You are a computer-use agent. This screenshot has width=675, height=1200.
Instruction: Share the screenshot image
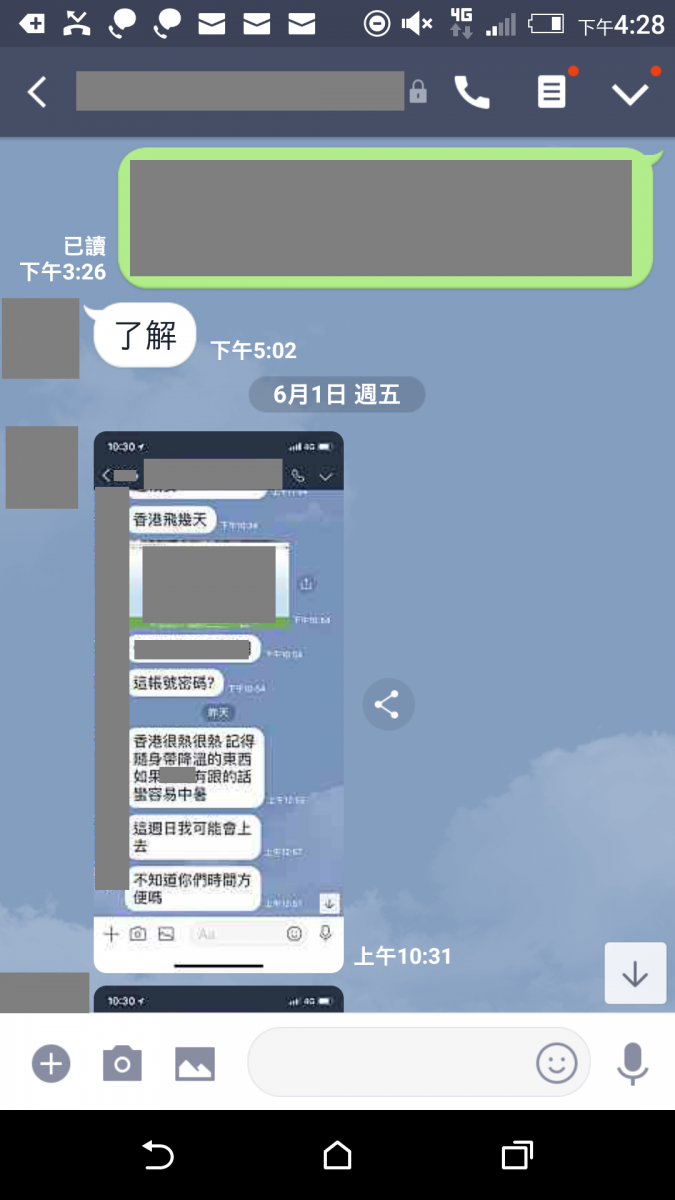click(387, 705)
